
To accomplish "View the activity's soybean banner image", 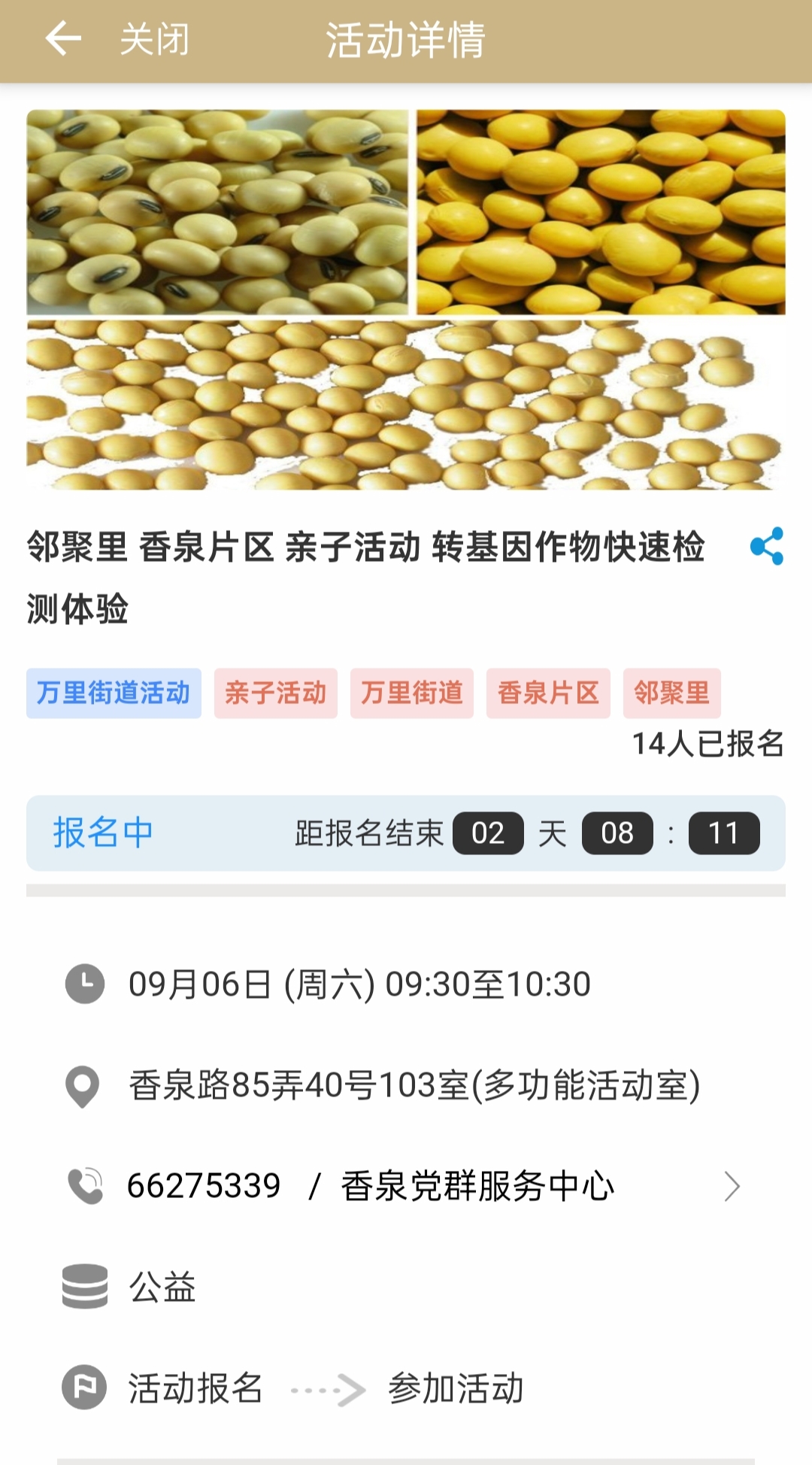I will (406, 299).
